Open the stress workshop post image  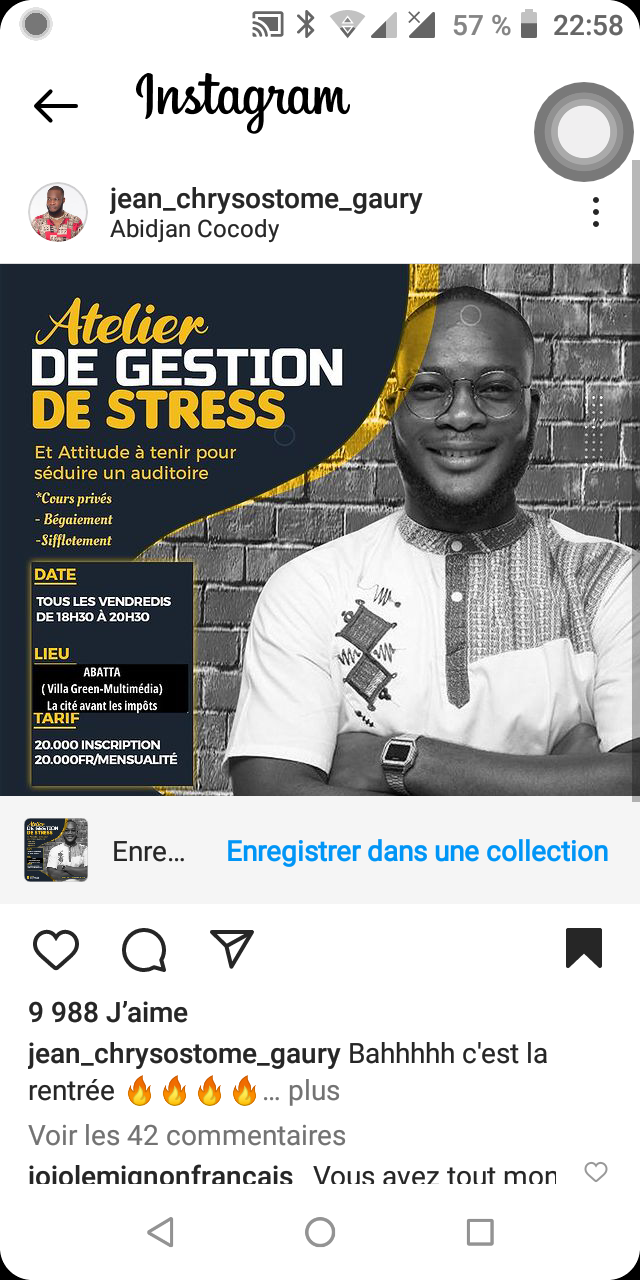(x=320, y=529)
